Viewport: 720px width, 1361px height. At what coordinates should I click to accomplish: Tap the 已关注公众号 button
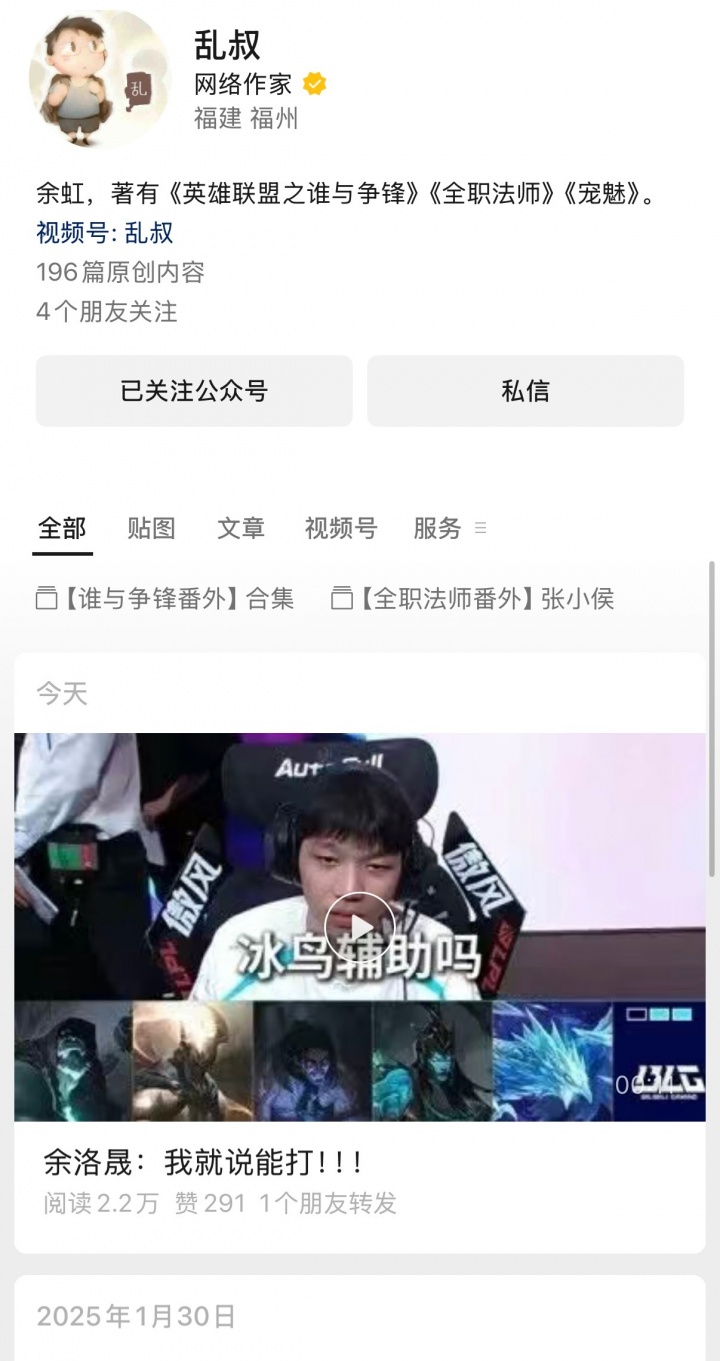click(x=194, y=391)
